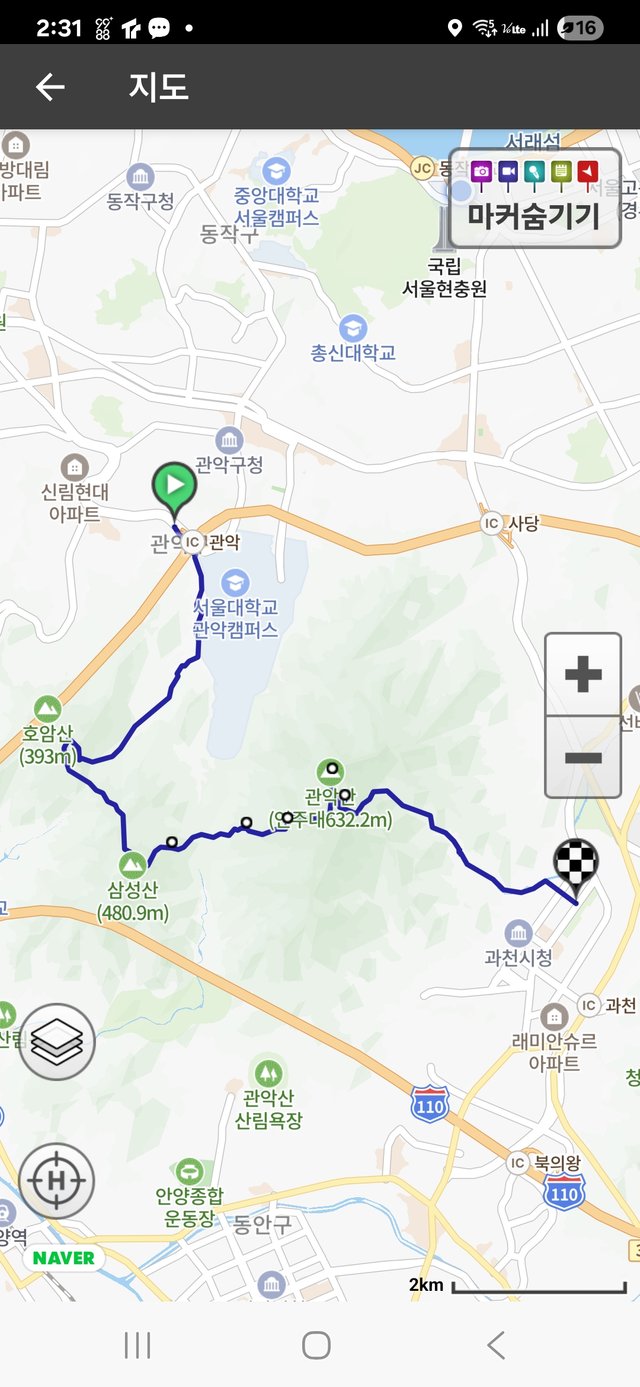The height and width of the screenshot is (1387, 640).
Task: Go back using the app bar arrow
Action: point(50,87)
